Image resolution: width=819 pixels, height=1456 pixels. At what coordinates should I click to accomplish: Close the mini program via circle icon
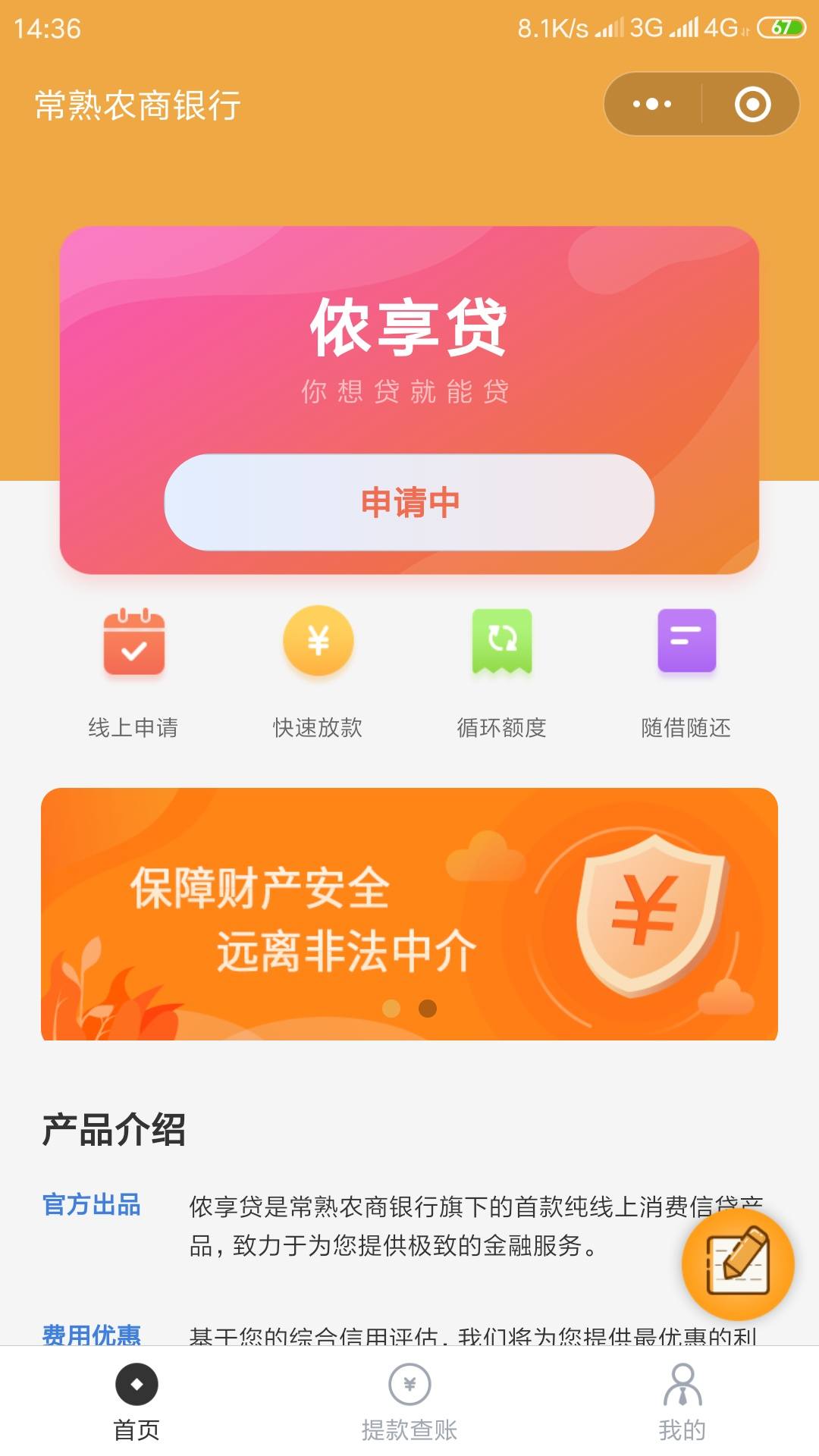pos(752,104)
